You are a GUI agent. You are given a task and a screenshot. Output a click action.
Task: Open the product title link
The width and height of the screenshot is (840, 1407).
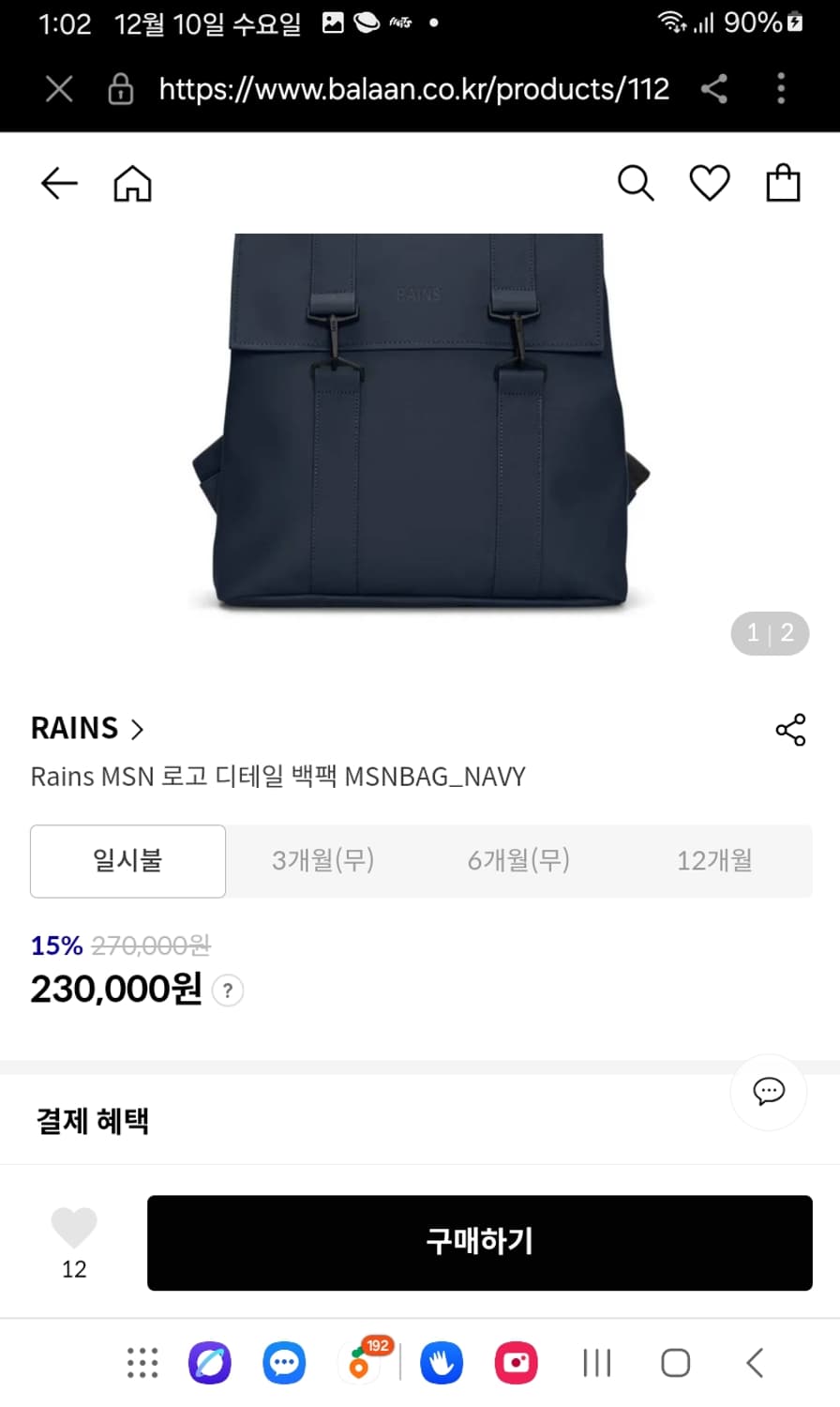(278, 776)
